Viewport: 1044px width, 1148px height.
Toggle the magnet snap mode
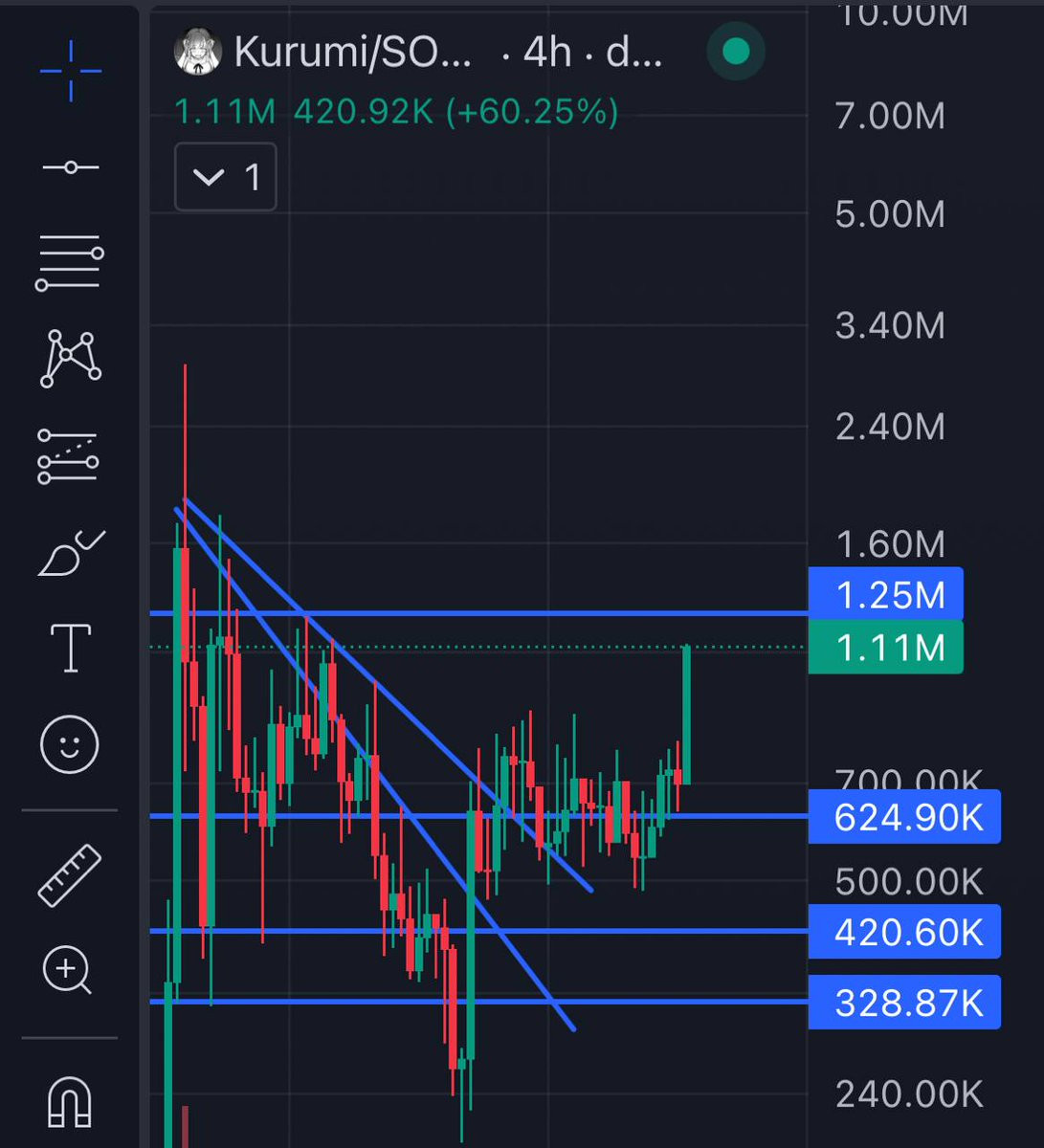pyautogui.click(x=70, y=1101)
